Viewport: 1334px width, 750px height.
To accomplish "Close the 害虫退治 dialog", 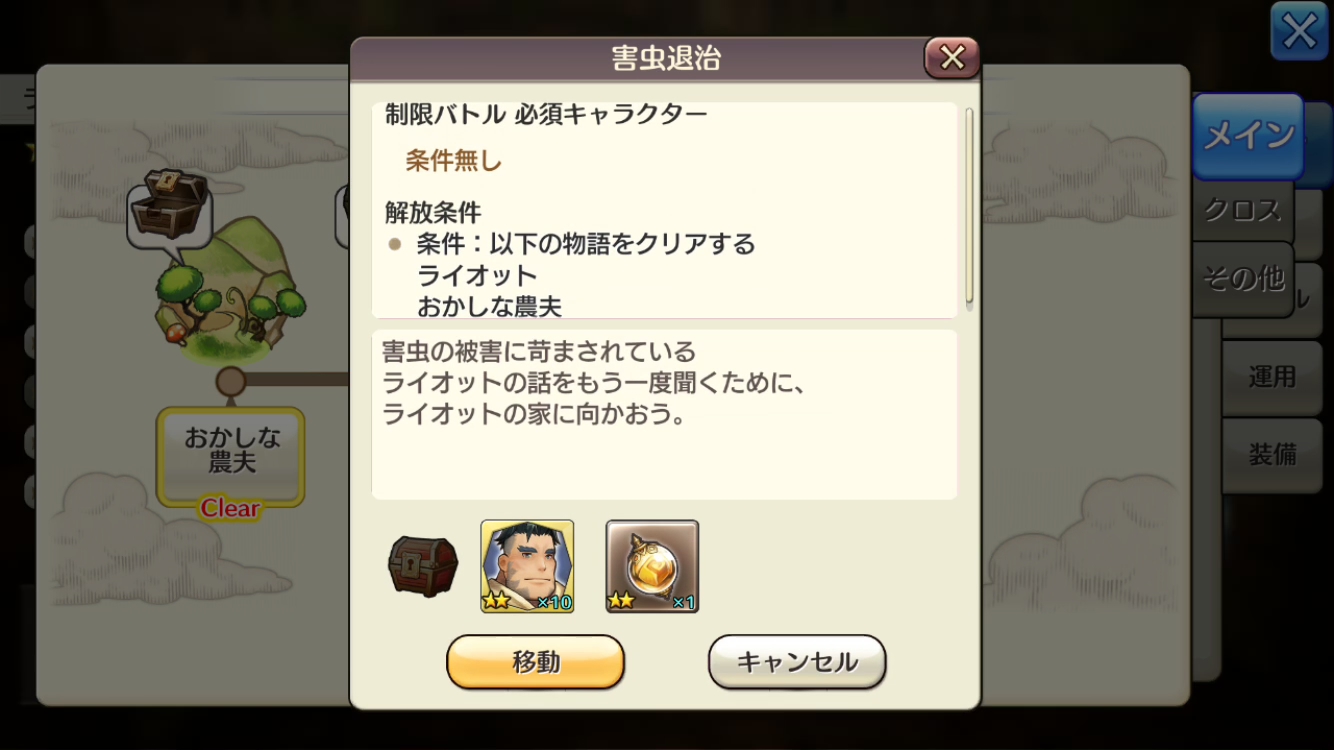I will pyautogui.click(x=951, y=58).
